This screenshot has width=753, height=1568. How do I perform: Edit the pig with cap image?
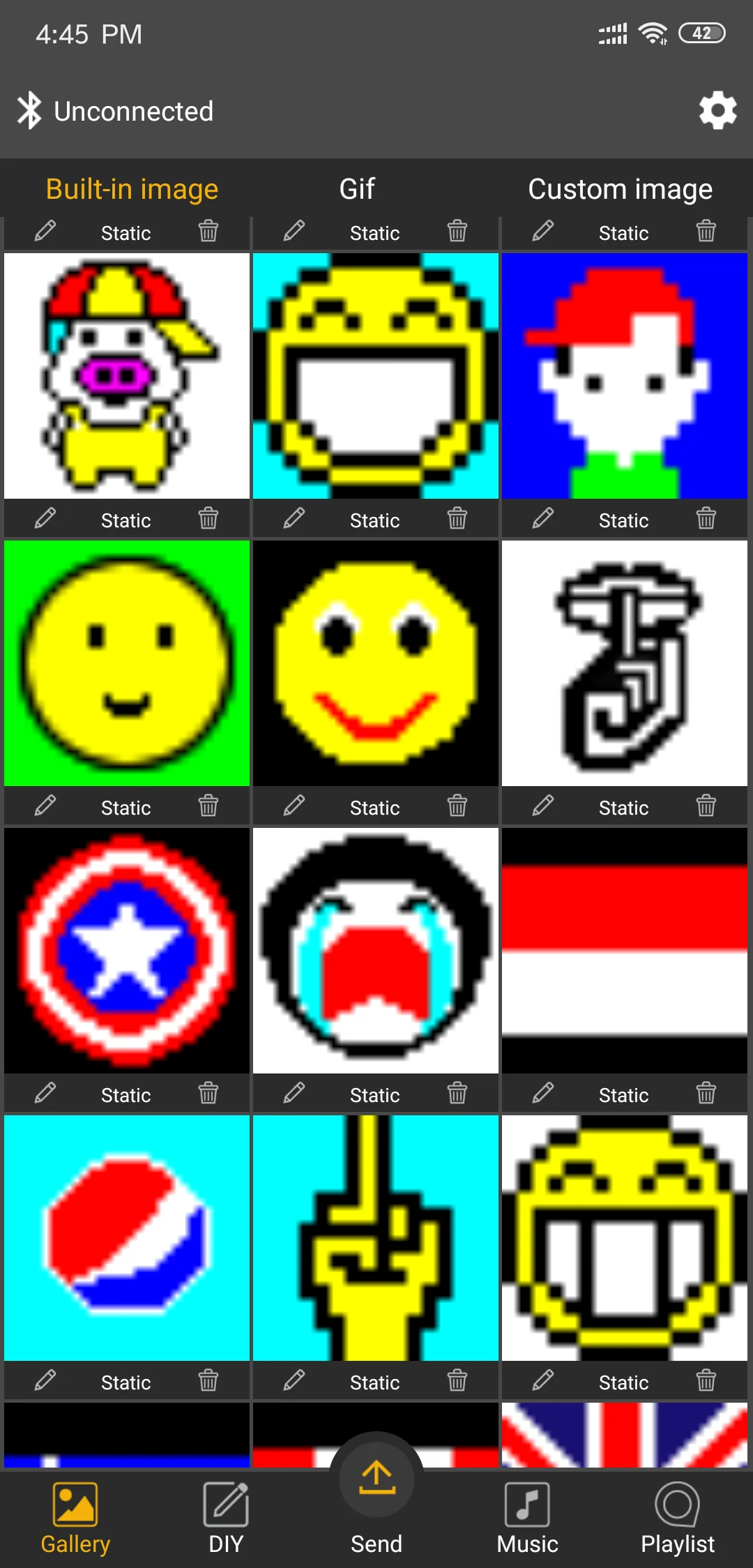[x=45, y=231]
